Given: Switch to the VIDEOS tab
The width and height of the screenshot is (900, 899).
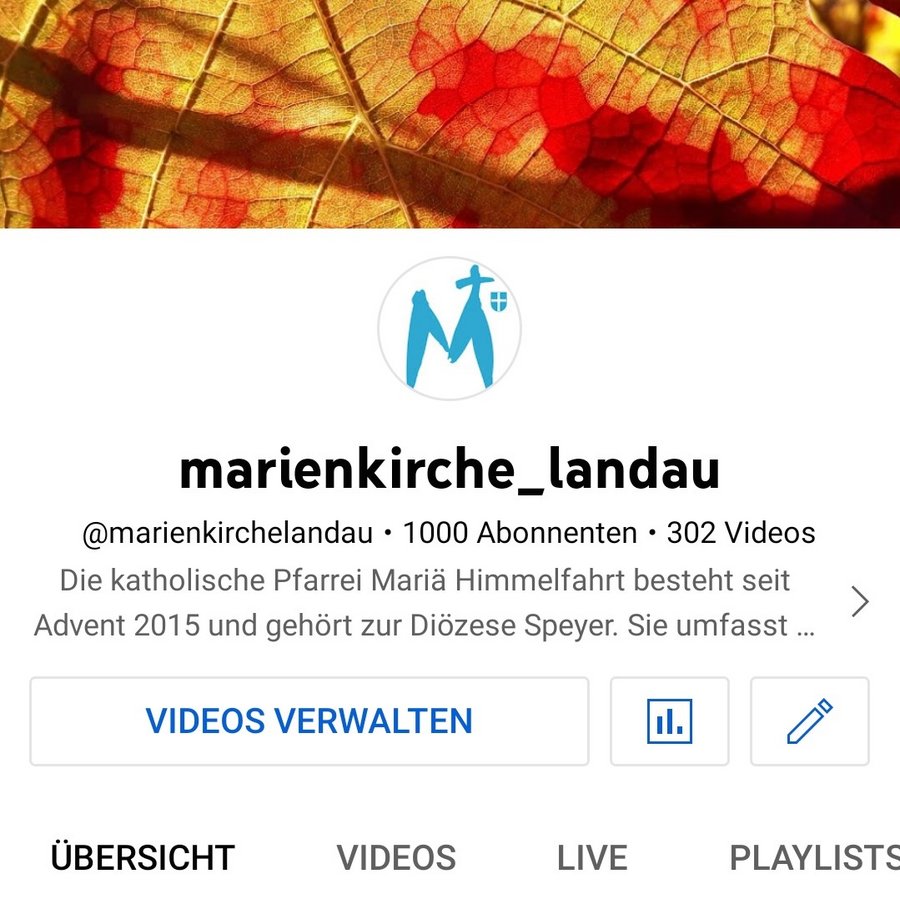Looking at the screenshot, I should pyautogui.click(x=396, y=857).
